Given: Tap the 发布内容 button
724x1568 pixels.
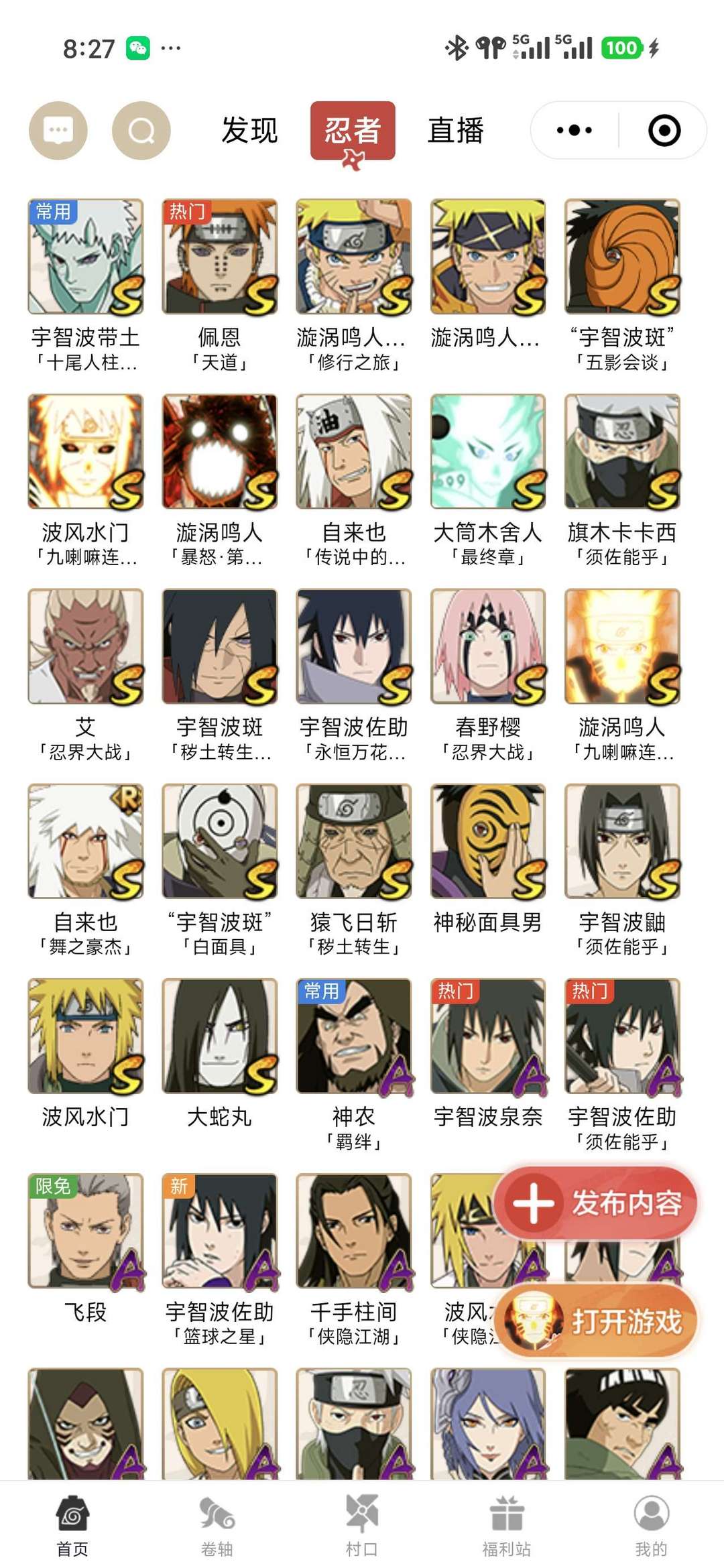Looking at the screenshot, I should coord(596,1203).
